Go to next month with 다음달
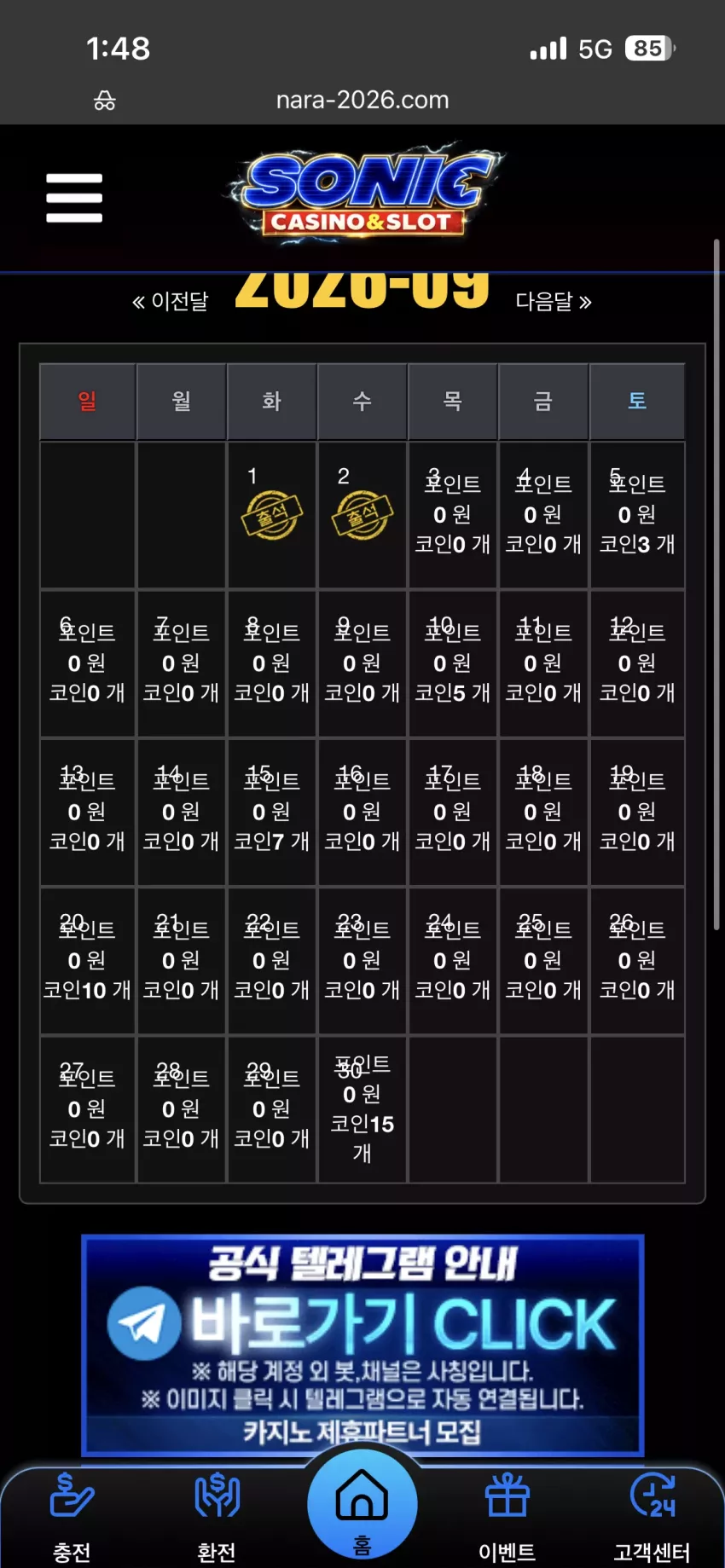 tap(554, 302)
